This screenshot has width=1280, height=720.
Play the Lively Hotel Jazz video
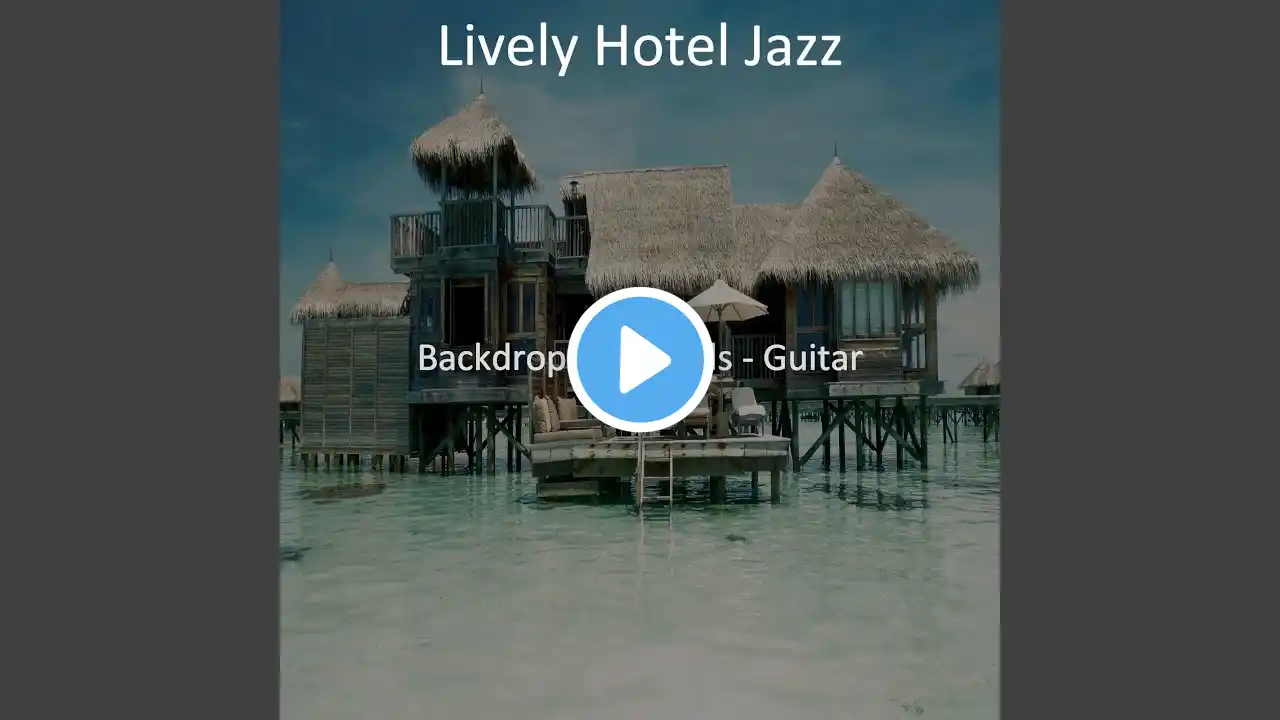click(640, 360)
